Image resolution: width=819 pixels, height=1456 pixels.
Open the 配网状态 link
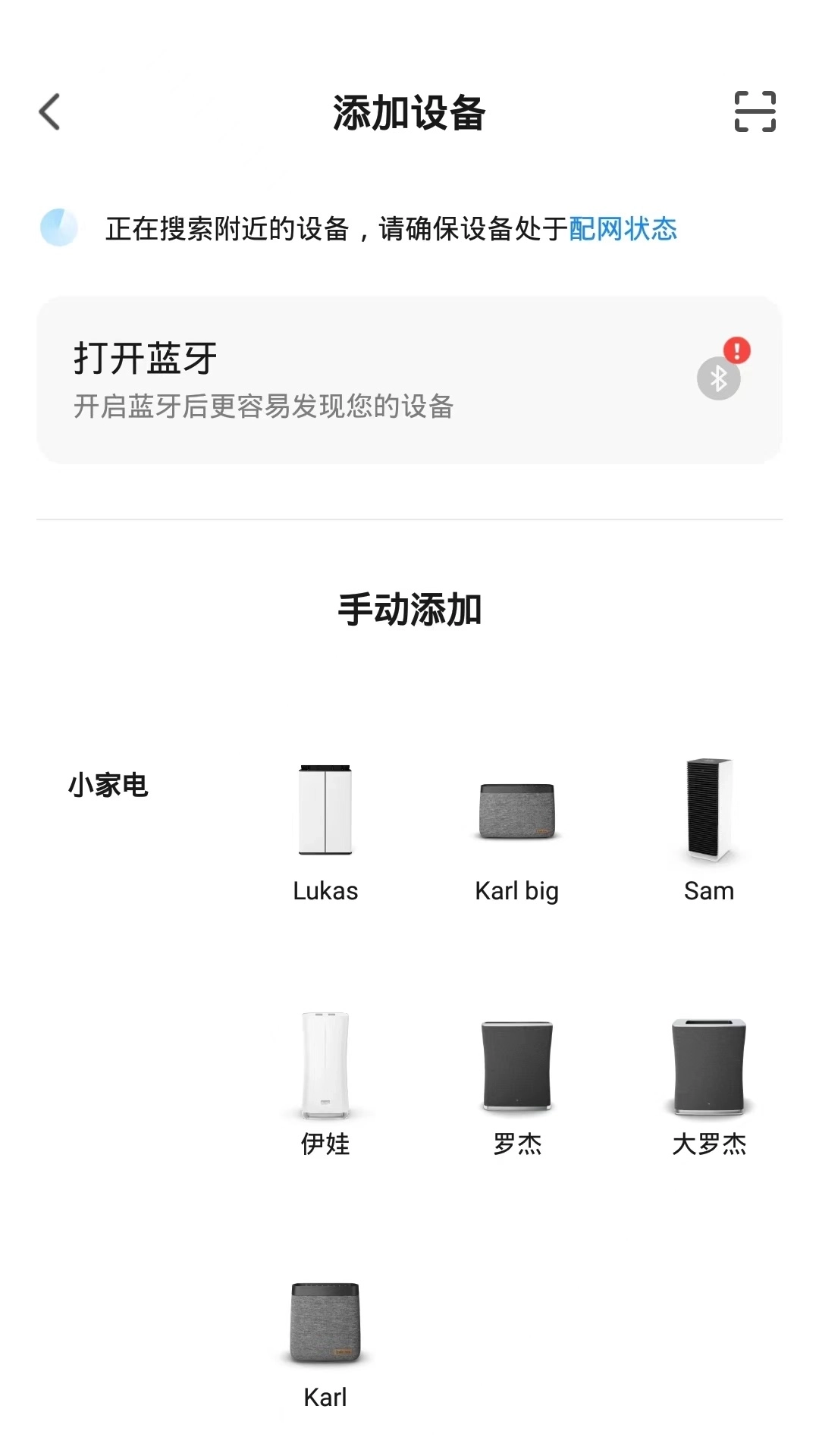tap(623, 228)
